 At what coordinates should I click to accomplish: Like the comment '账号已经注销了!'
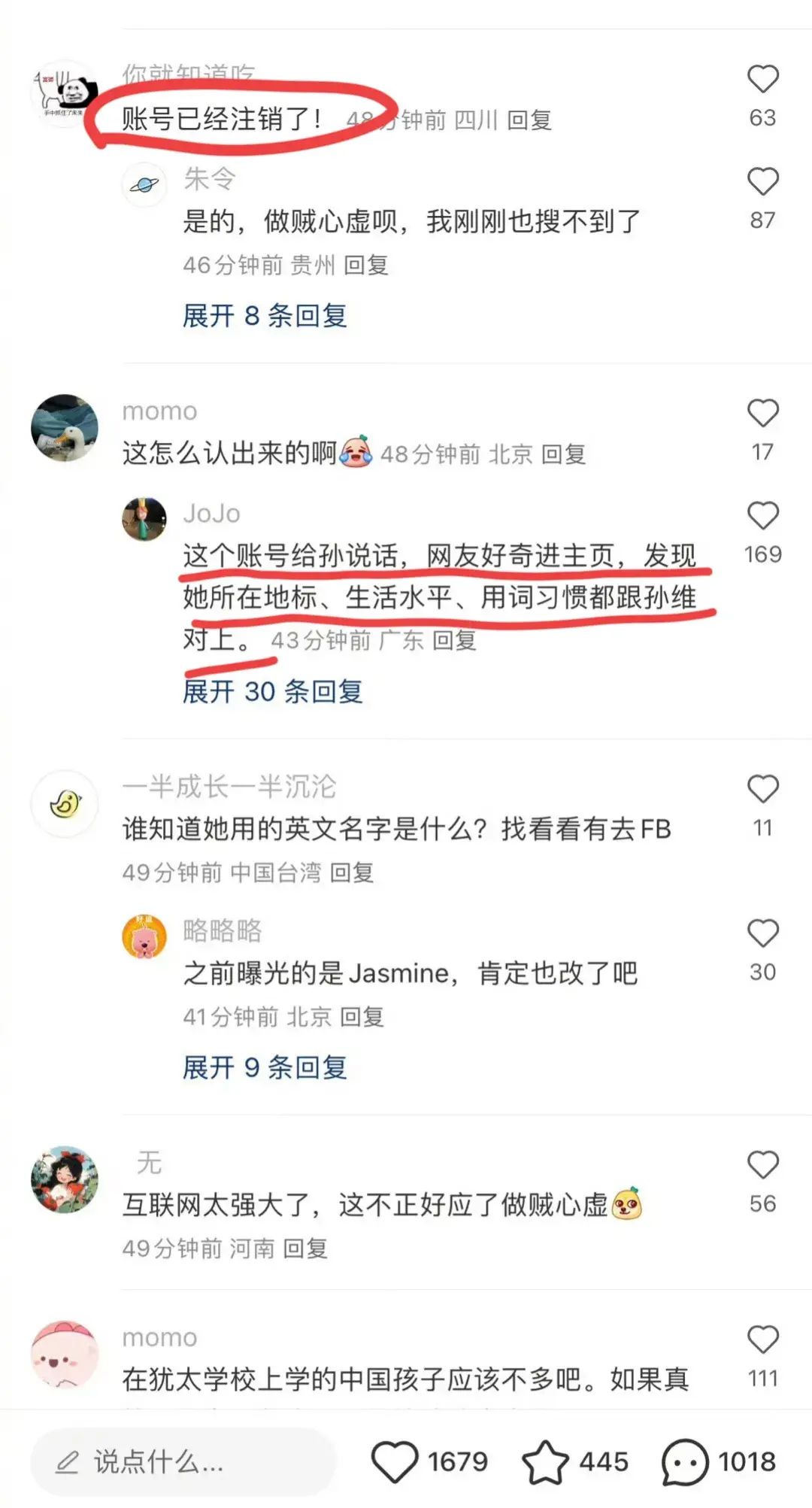click(762, 80)
